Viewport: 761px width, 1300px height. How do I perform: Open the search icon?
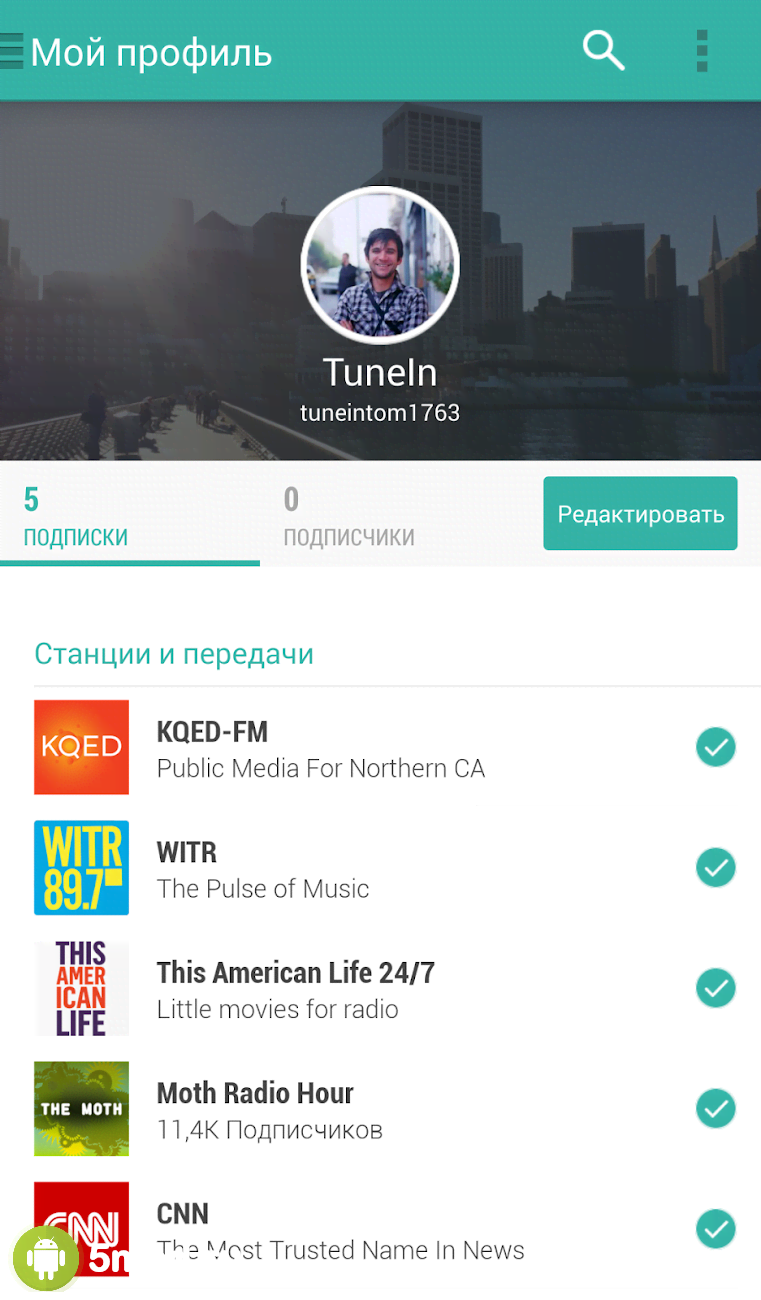point(603,50)
